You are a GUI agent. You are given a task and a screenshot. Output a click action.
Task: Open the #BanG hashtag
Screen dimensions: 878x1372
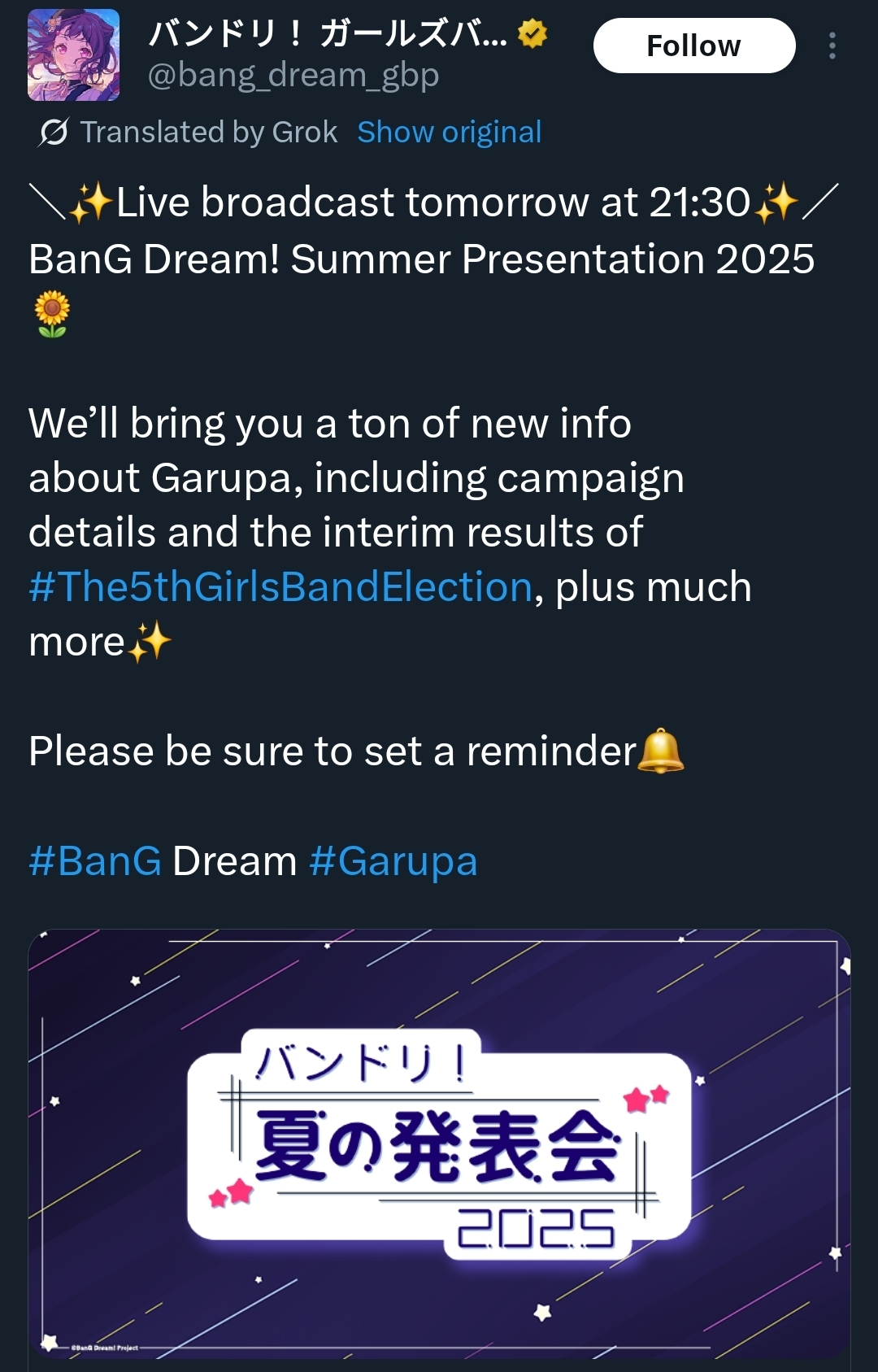click(x=95, y=860)
